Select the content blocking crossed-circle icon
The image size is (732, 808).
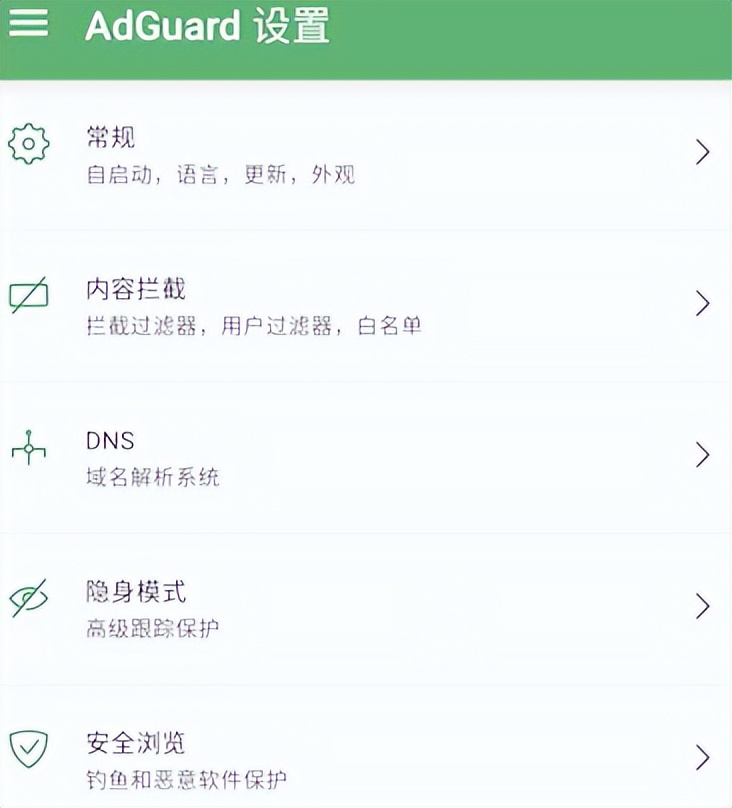click(x=30, y=295)
